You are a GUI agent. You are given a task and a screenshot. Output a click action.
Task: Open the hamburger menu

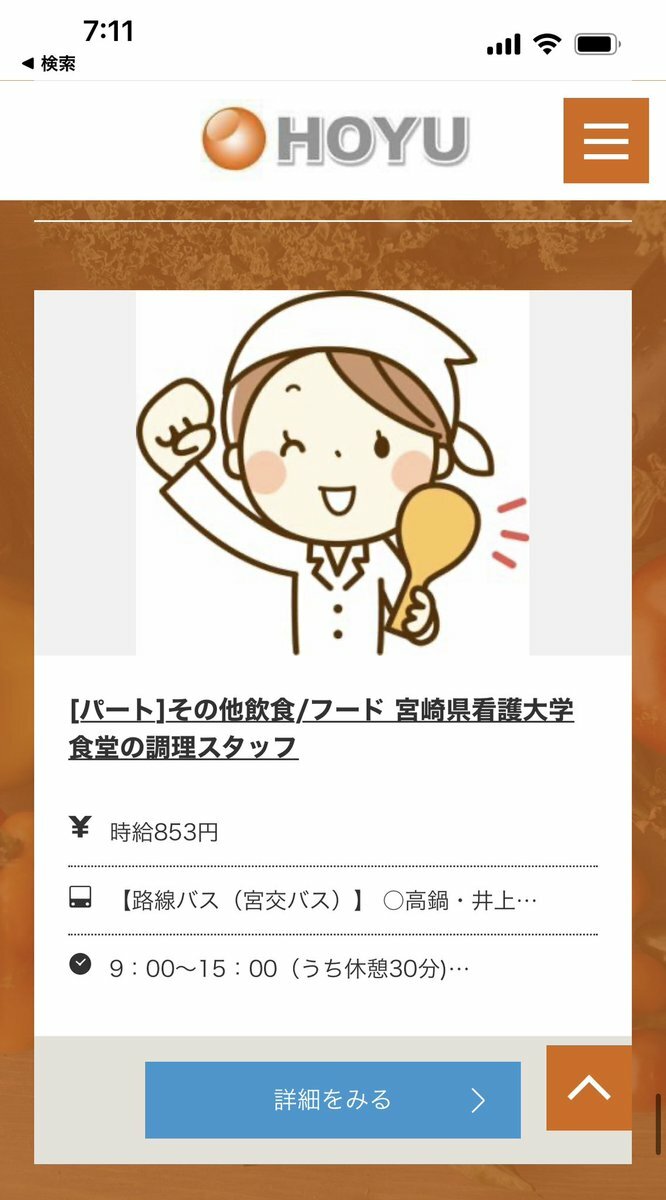(x=606, y=141)
